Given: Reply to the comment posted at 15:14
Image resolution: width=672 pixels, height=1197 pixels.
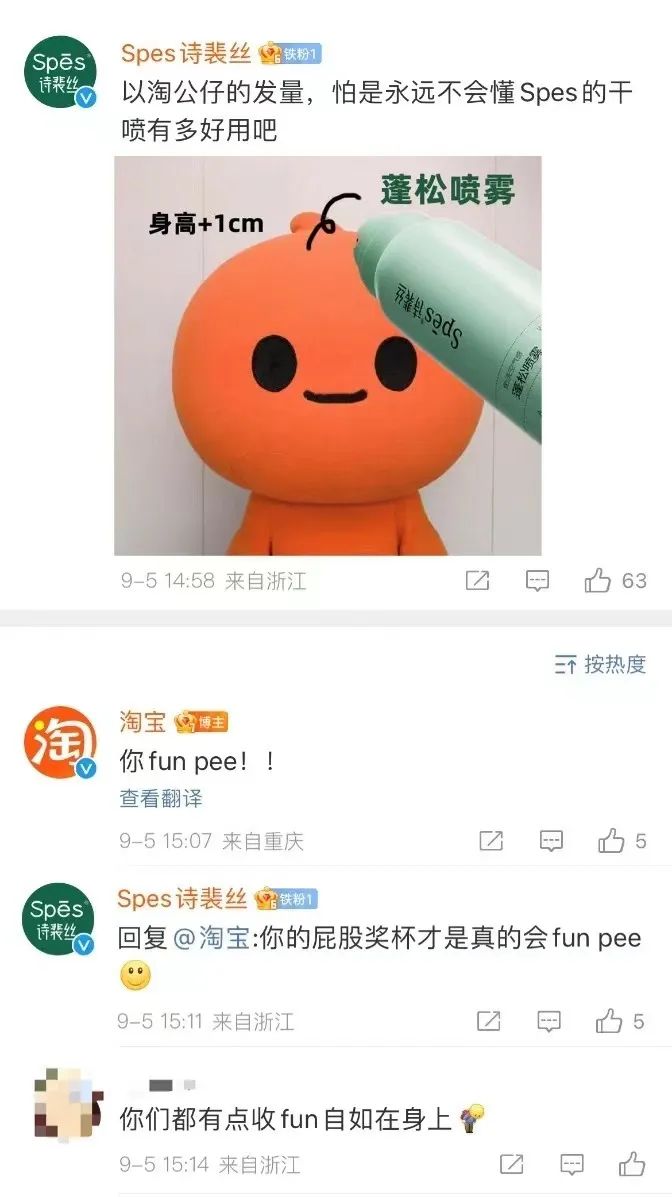Looking at the screenshot, I should tap(572, 1164).
